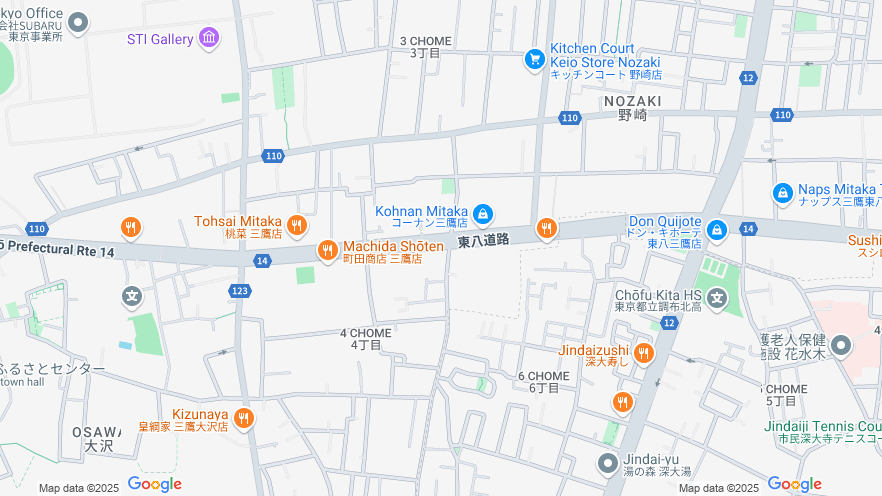Open the Jindaiji Tennis Court marker
Image resolution: width=882 pixels, height=496 pixels.
tap(822, 427)
